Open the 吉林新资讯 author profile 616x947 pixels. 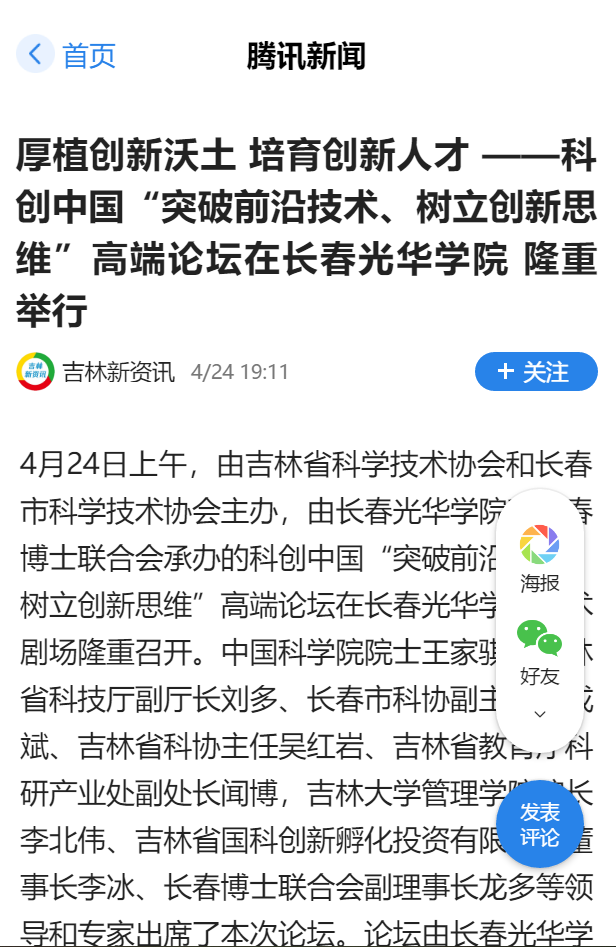118,372
